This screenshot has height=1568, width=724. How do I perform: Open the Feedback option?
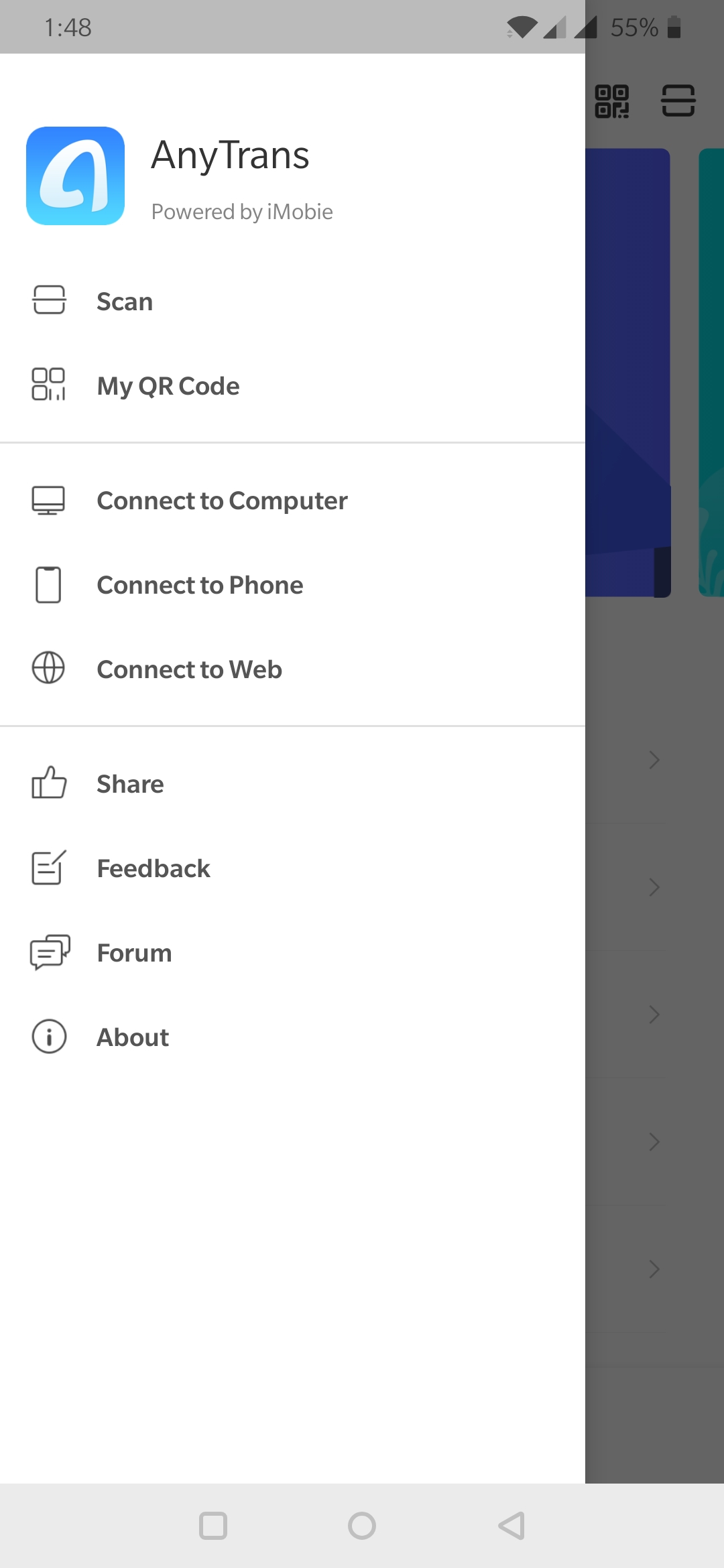153,868
